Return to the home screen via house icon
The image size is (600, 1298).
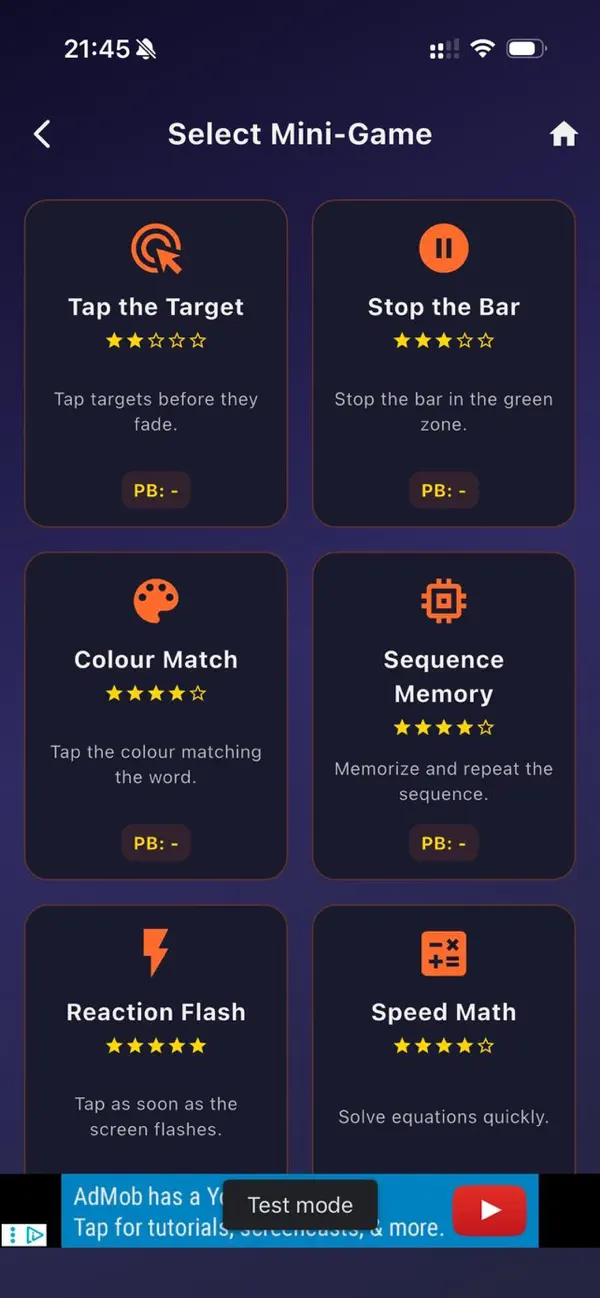(x=564, y=135)
